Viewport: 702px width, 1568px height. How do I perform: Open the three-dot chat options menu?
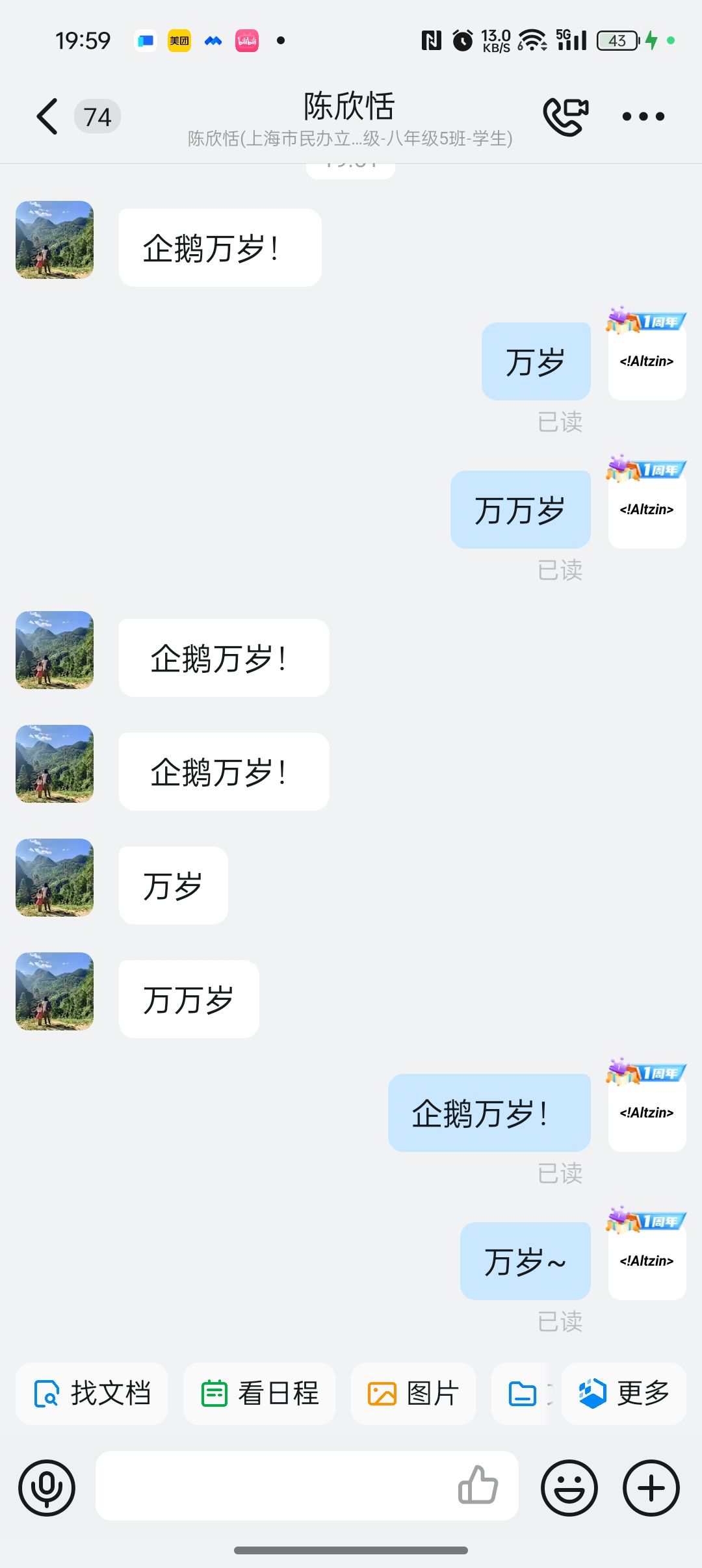[643, 117]
